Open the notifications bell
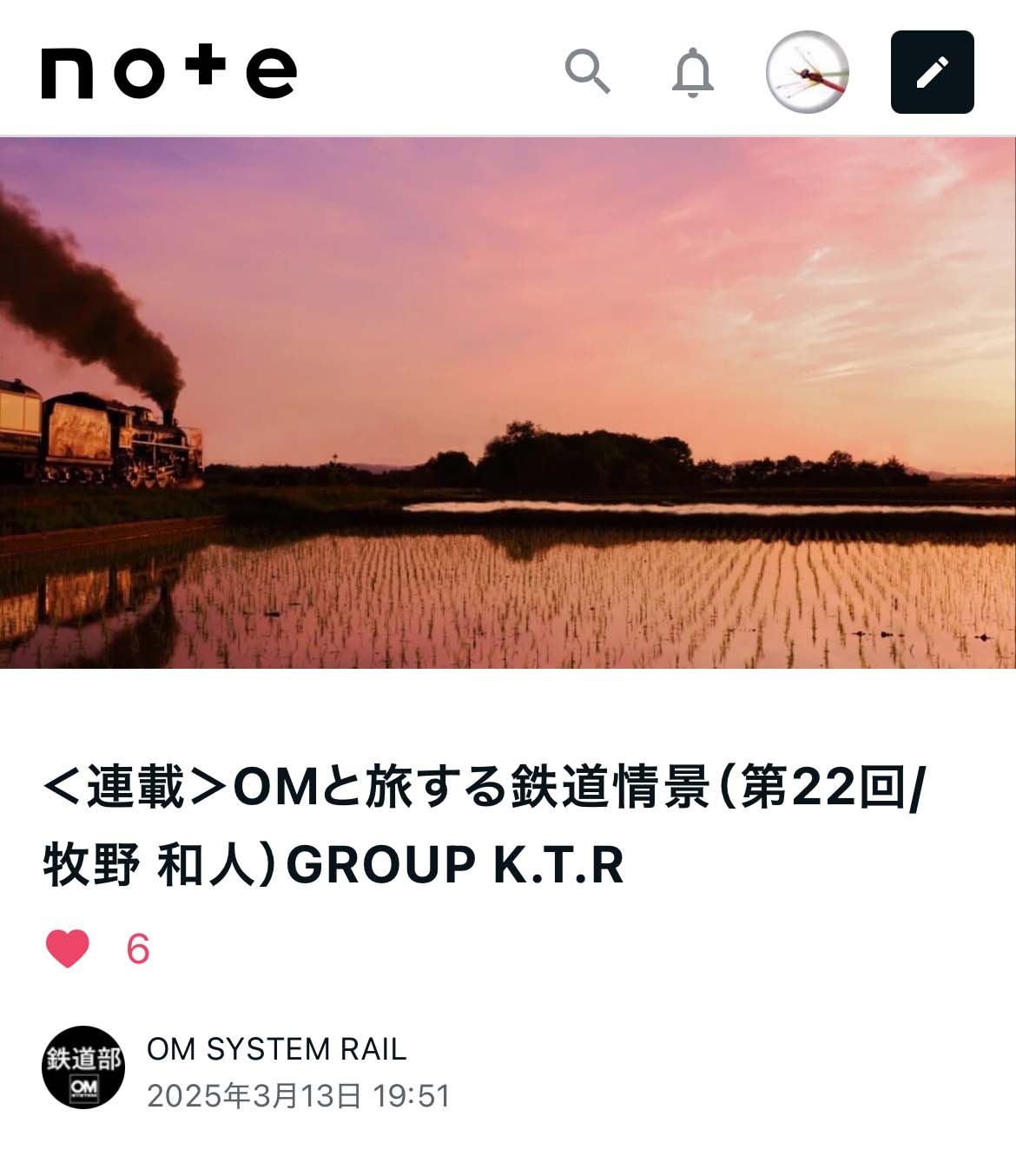Viewport: 1016px width, 1176px height. coord(692,73)
